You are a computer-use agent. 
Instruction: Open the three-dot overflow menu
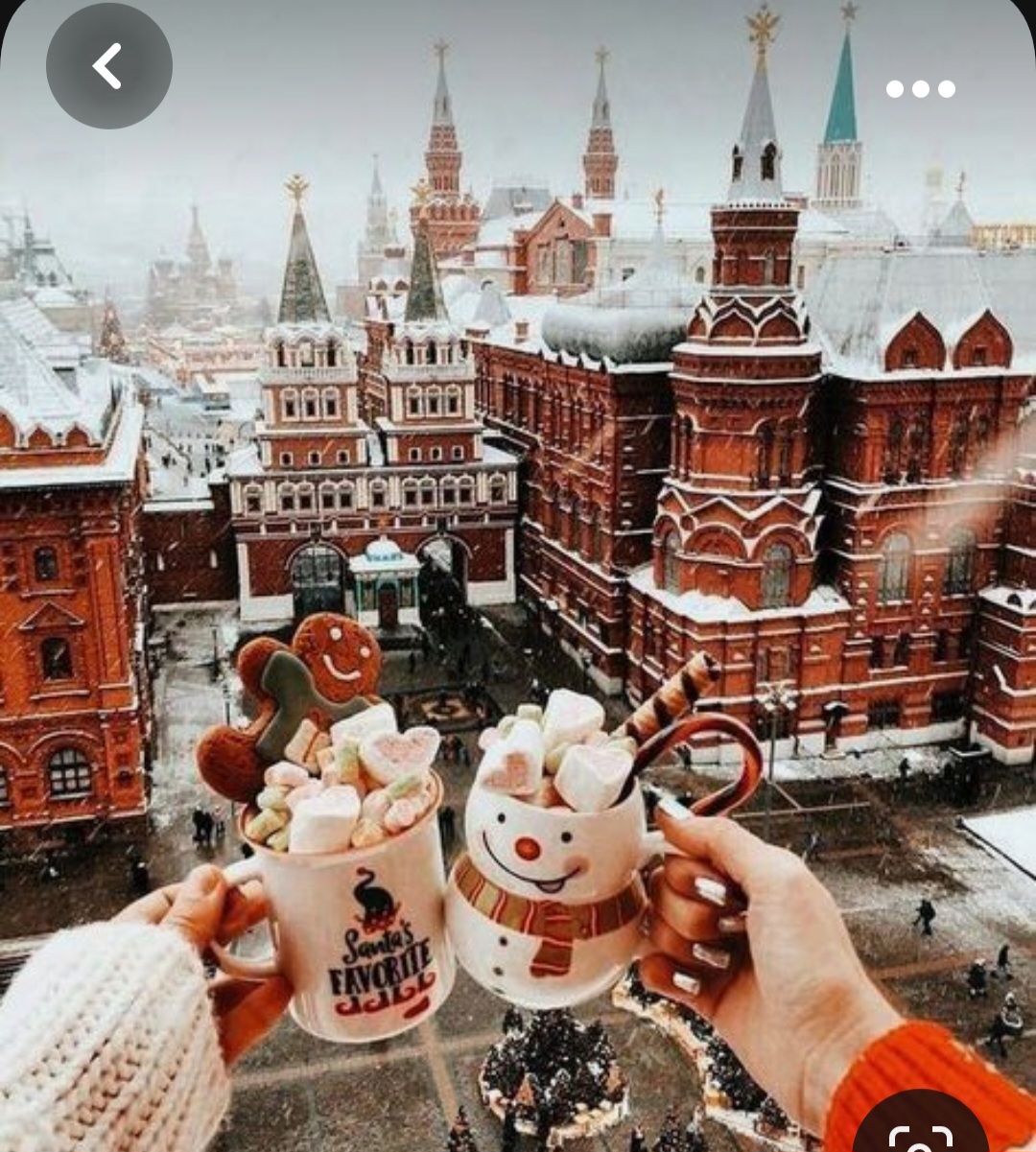click(x=920, y=89)
